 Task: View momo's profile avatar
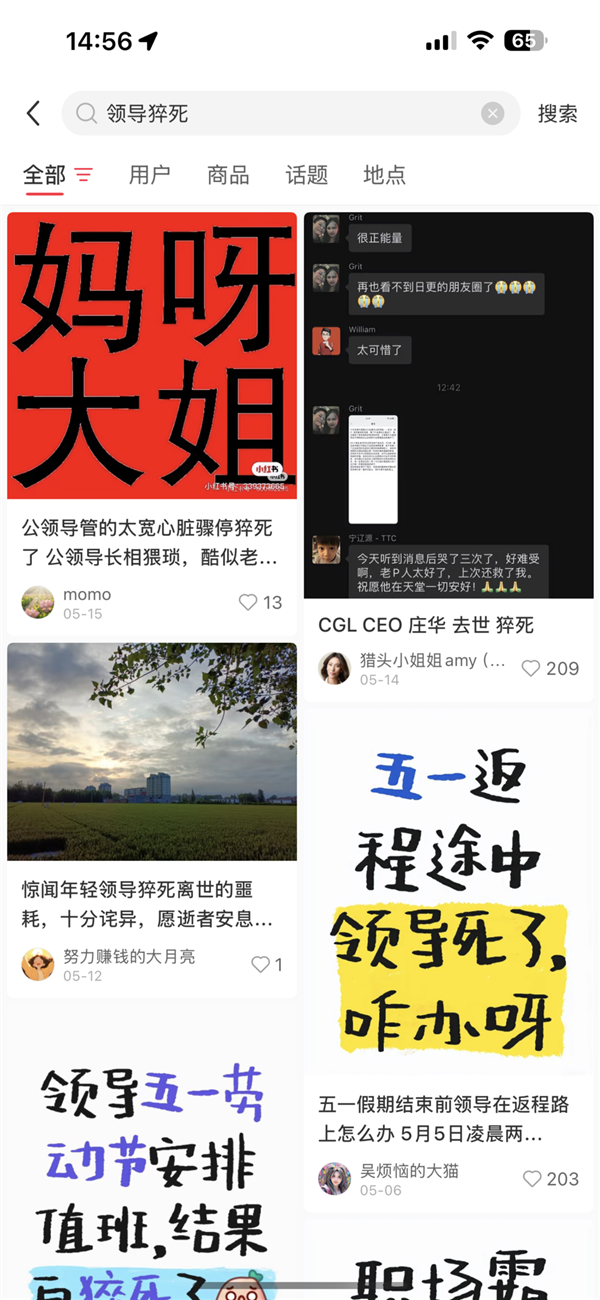tap(38, 602)
